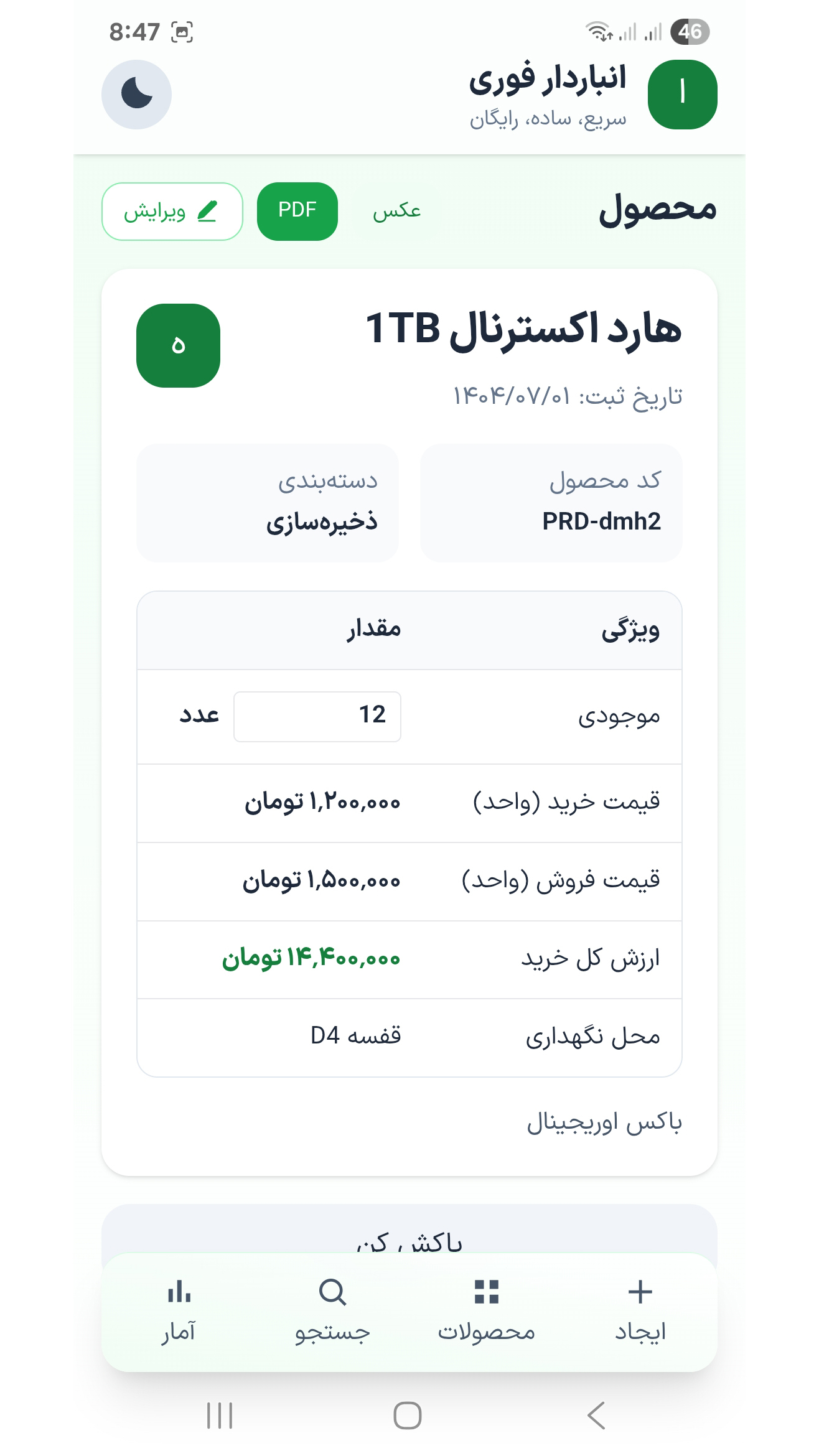Open the محصولات (products) tab
Image resolution: width=819 pixels, height=1456 pixels.
[x=486, y=1311]
